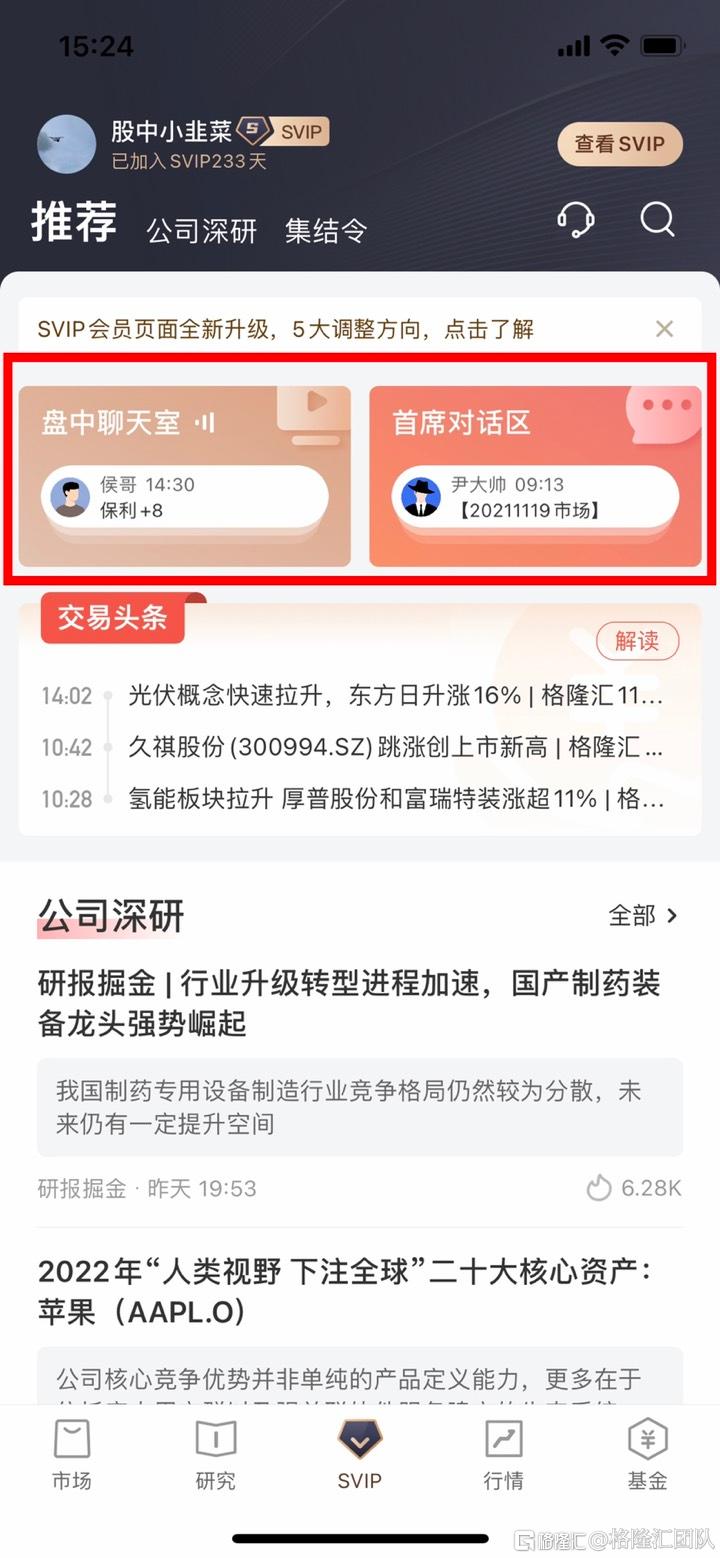Contact customer service via headset icon
720x1558 pixels.
click(576, 219)
